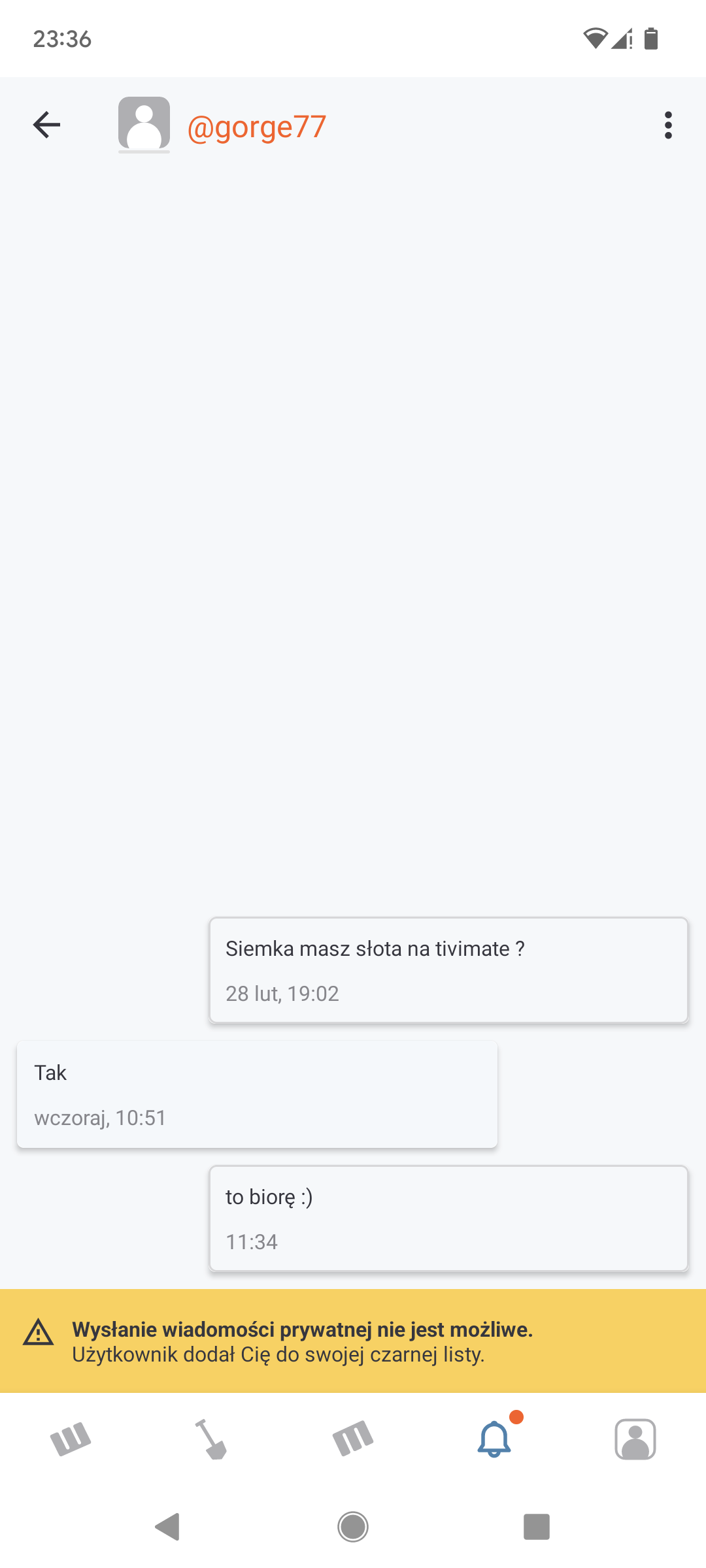706x1568 pixels.
Task: Switch to the Mikroblog tab
Action: [x=353, y=1439]
